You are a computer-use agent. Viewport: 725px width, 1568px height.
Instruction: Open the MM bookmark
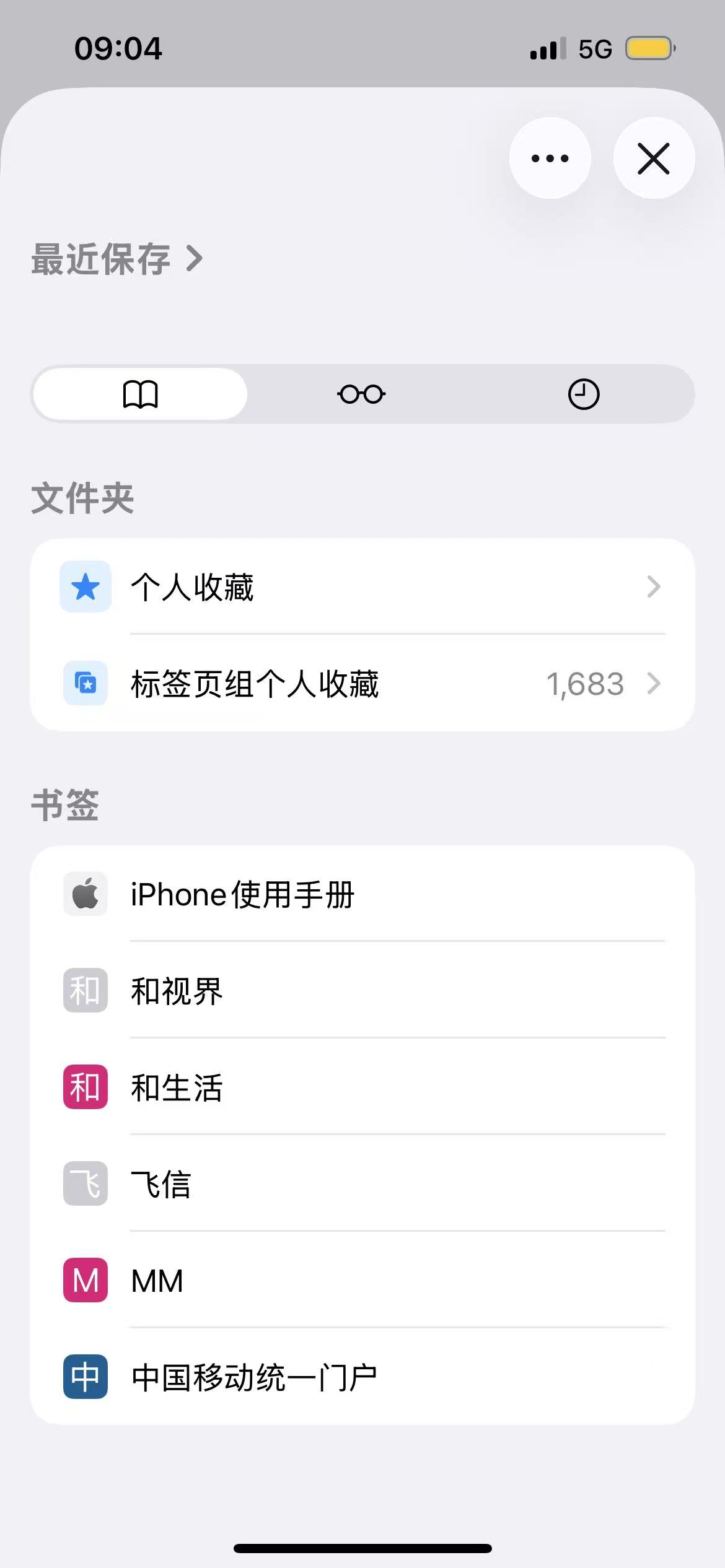[362, 1281]
